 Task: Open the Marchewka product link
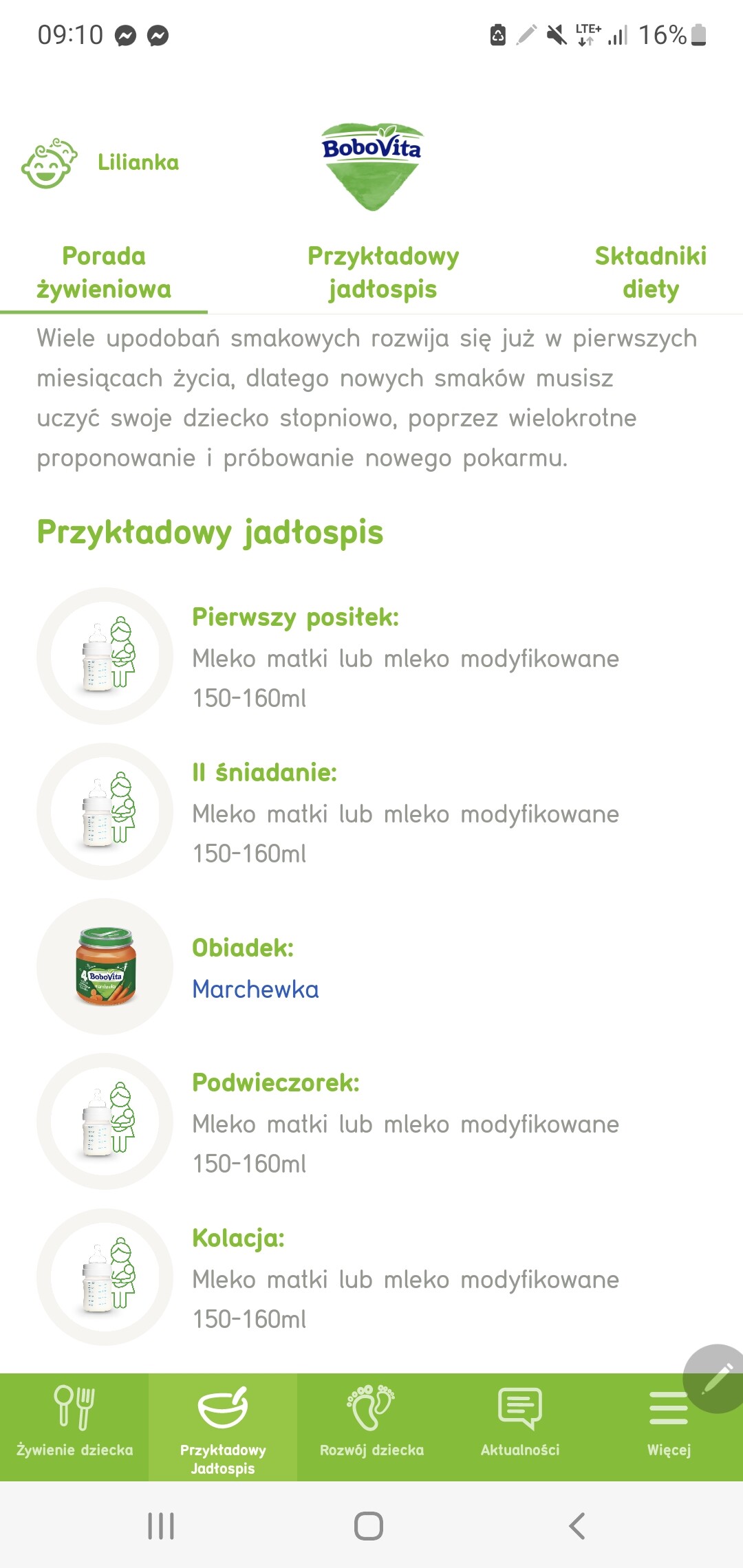255,990
